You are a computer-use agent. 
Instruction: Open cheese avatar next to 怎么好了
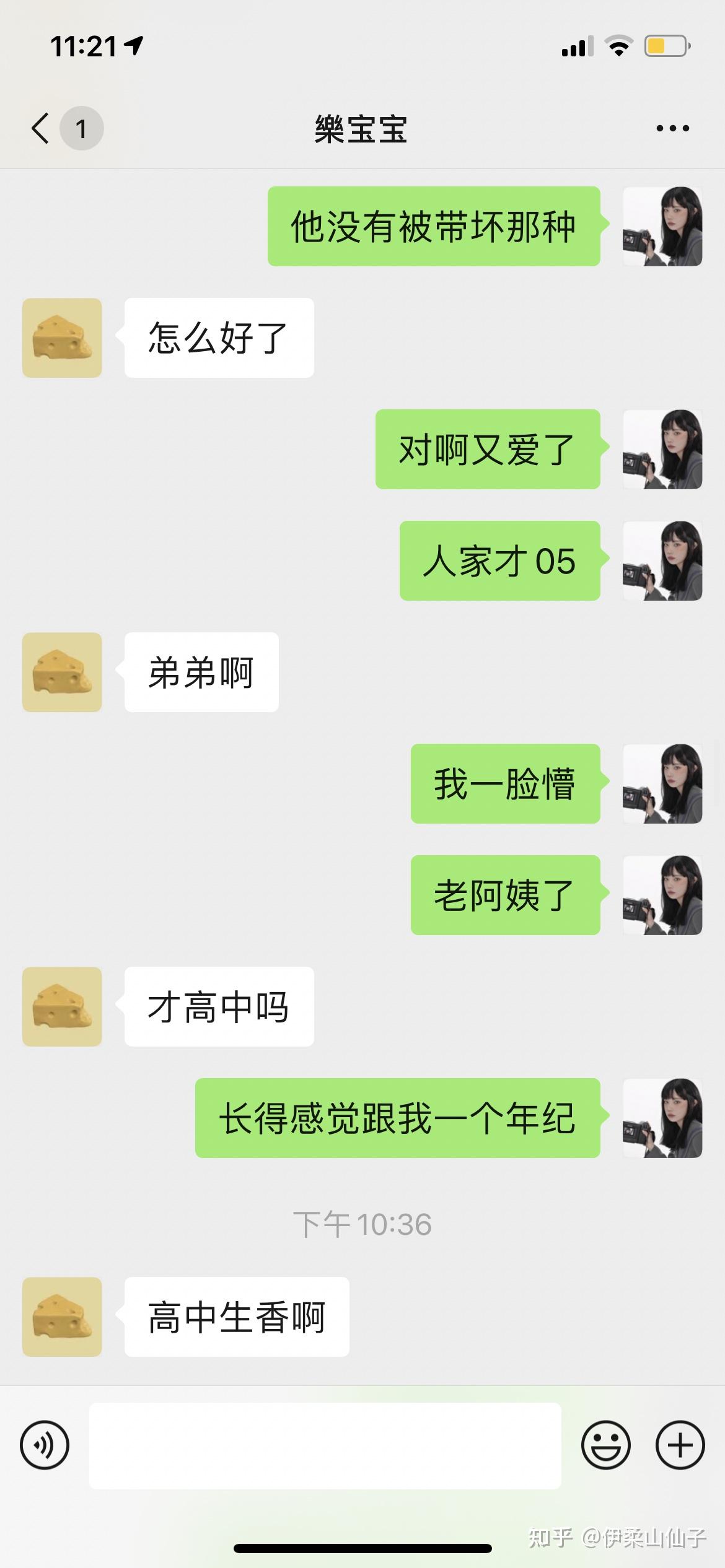click(62, 338)
